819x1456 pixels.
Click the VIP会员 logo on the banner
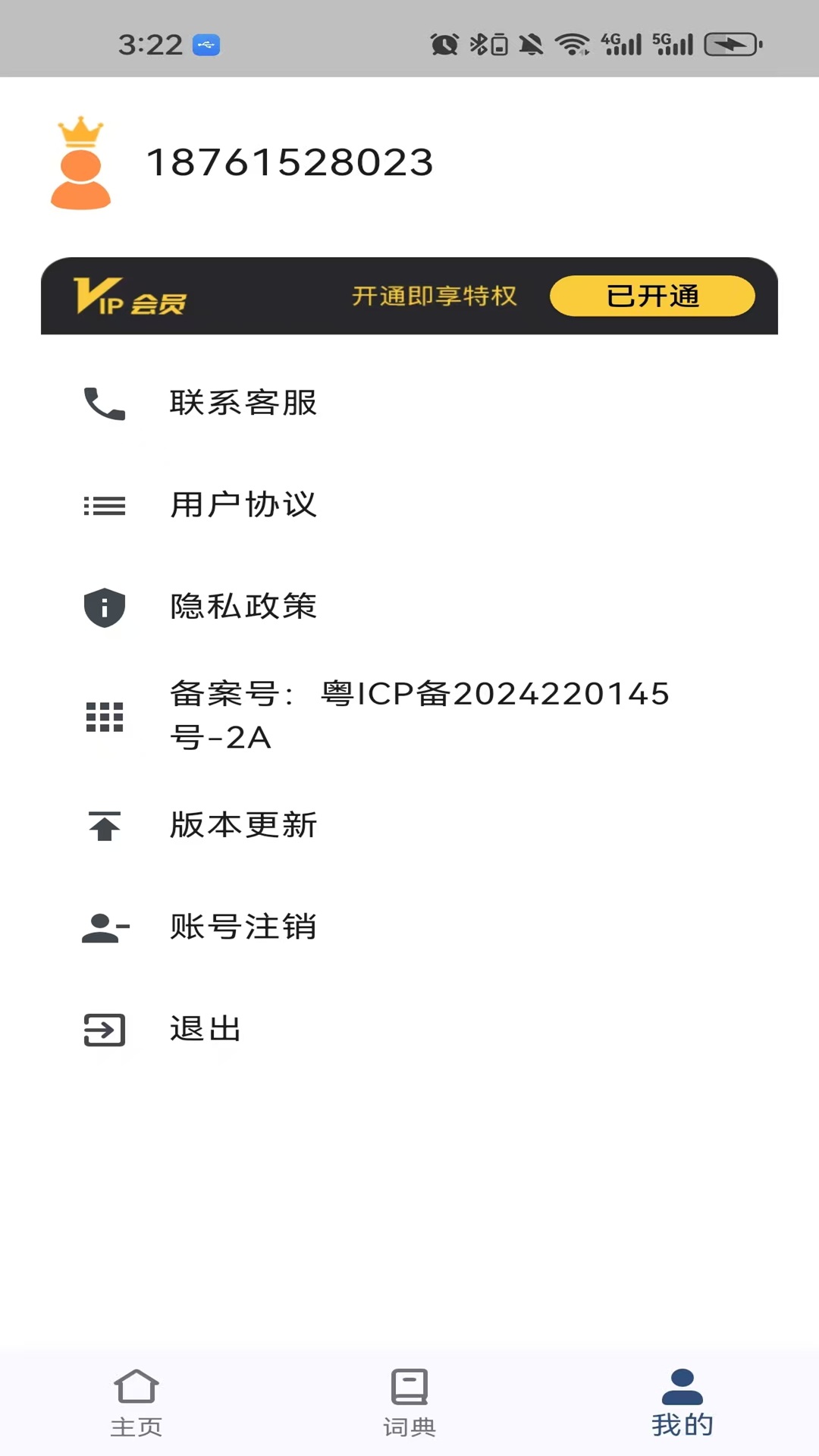130,297
